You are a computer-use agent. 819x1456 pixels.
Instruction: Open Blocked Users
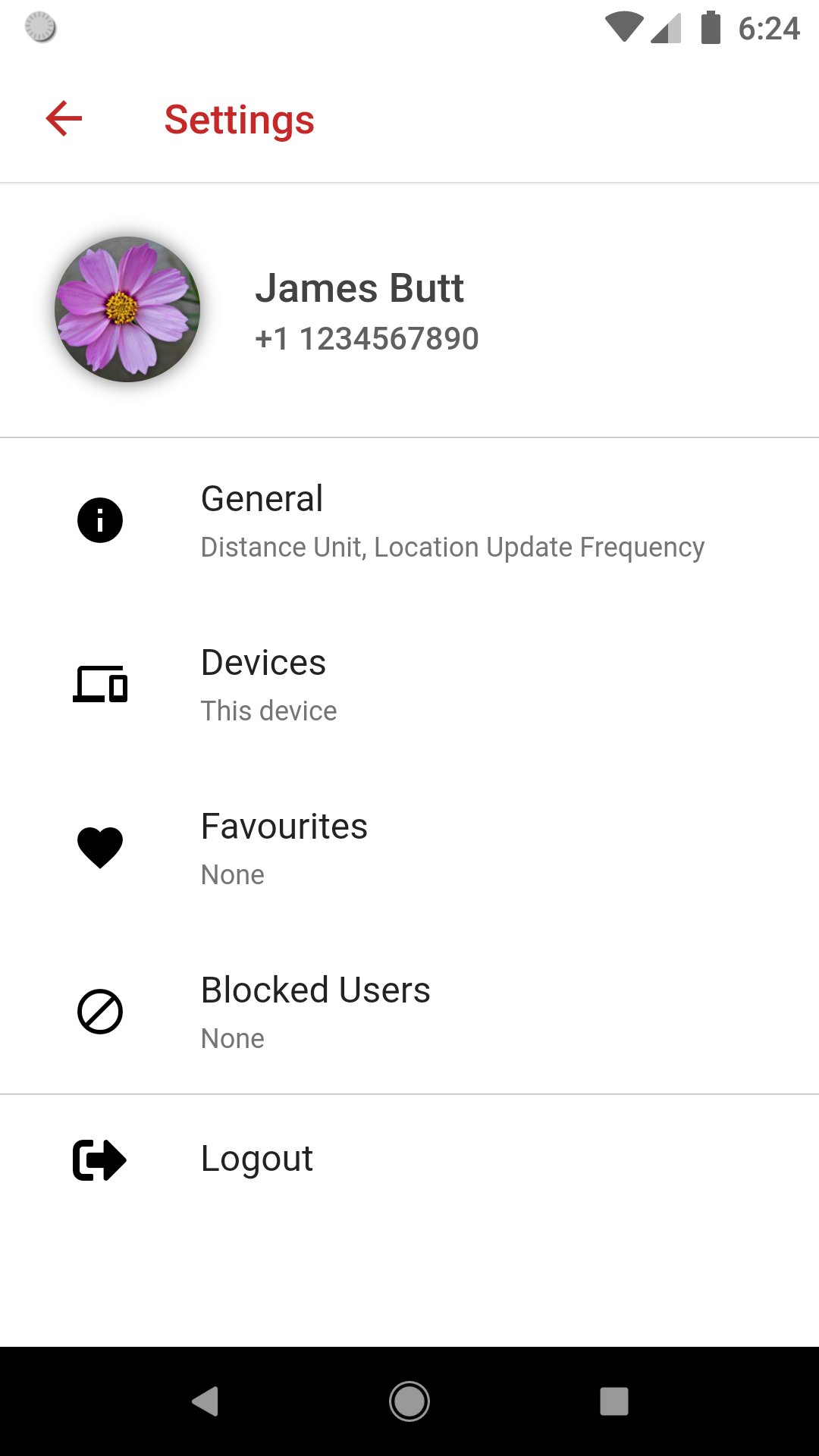pos(409,1012)
